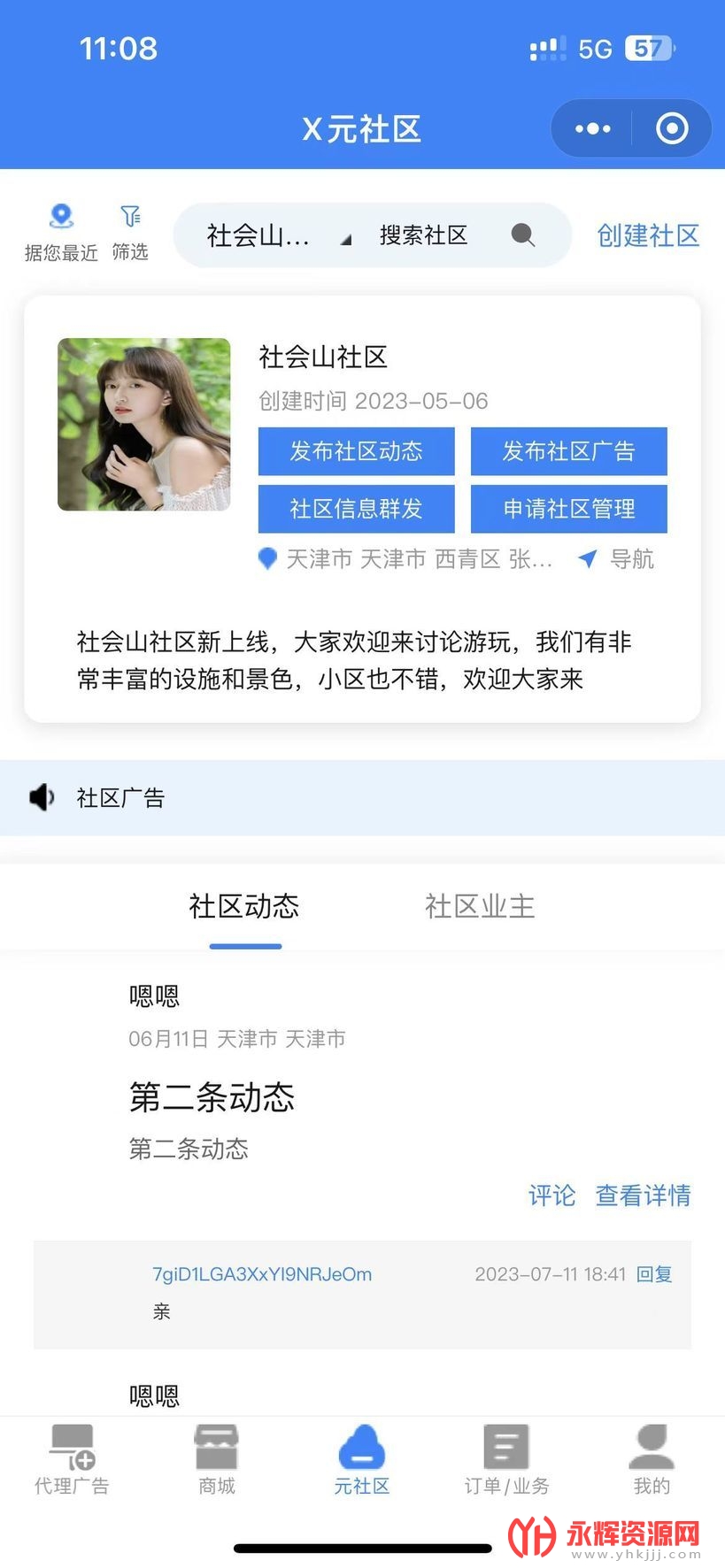Open the mini-program more options menu

point(592,129)
